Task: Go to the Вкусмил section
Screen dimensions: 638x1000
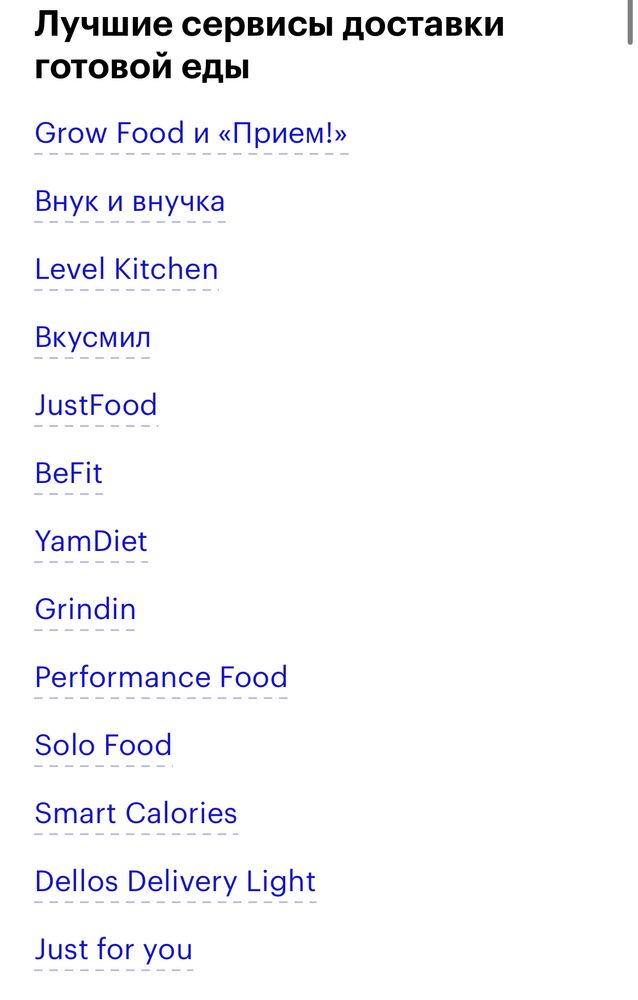Action: tap(92, 338)
